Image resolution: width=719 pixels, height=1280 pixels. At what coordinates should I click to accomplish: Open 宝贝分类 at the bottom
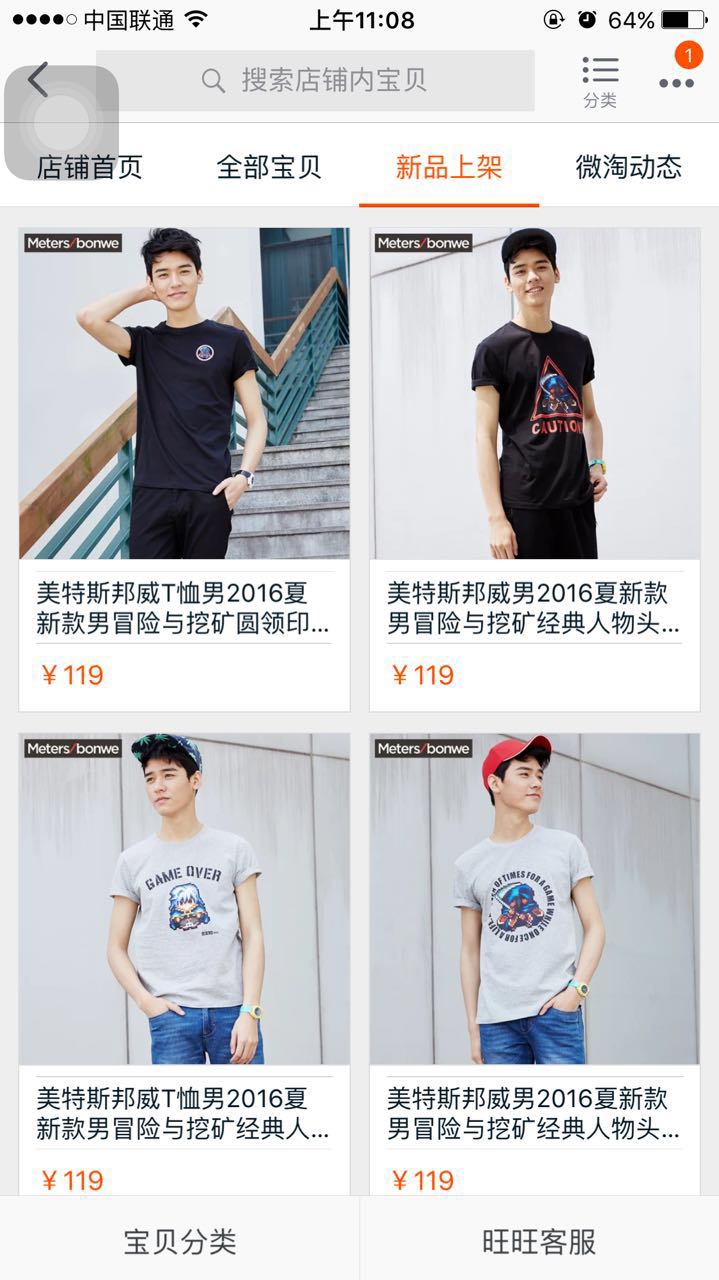pyautogui.click(x=180, y=1242)
